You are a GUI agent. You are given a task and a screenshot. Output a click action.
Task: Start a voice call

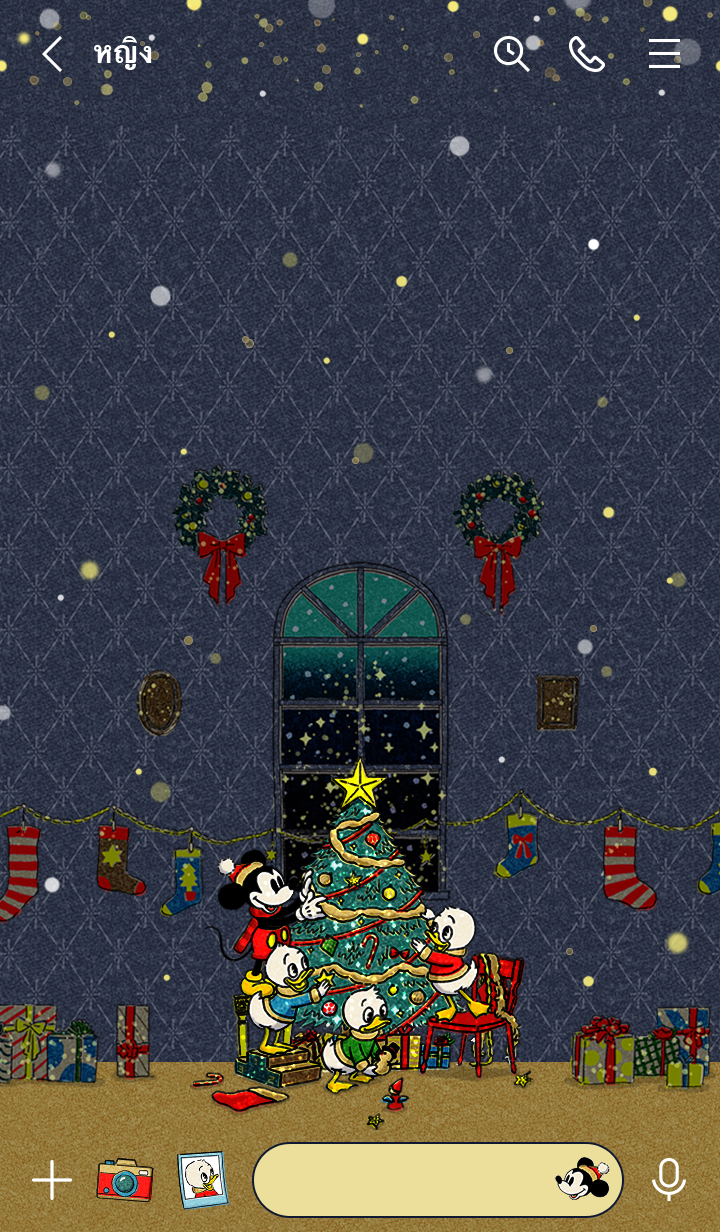coord(587,53)
